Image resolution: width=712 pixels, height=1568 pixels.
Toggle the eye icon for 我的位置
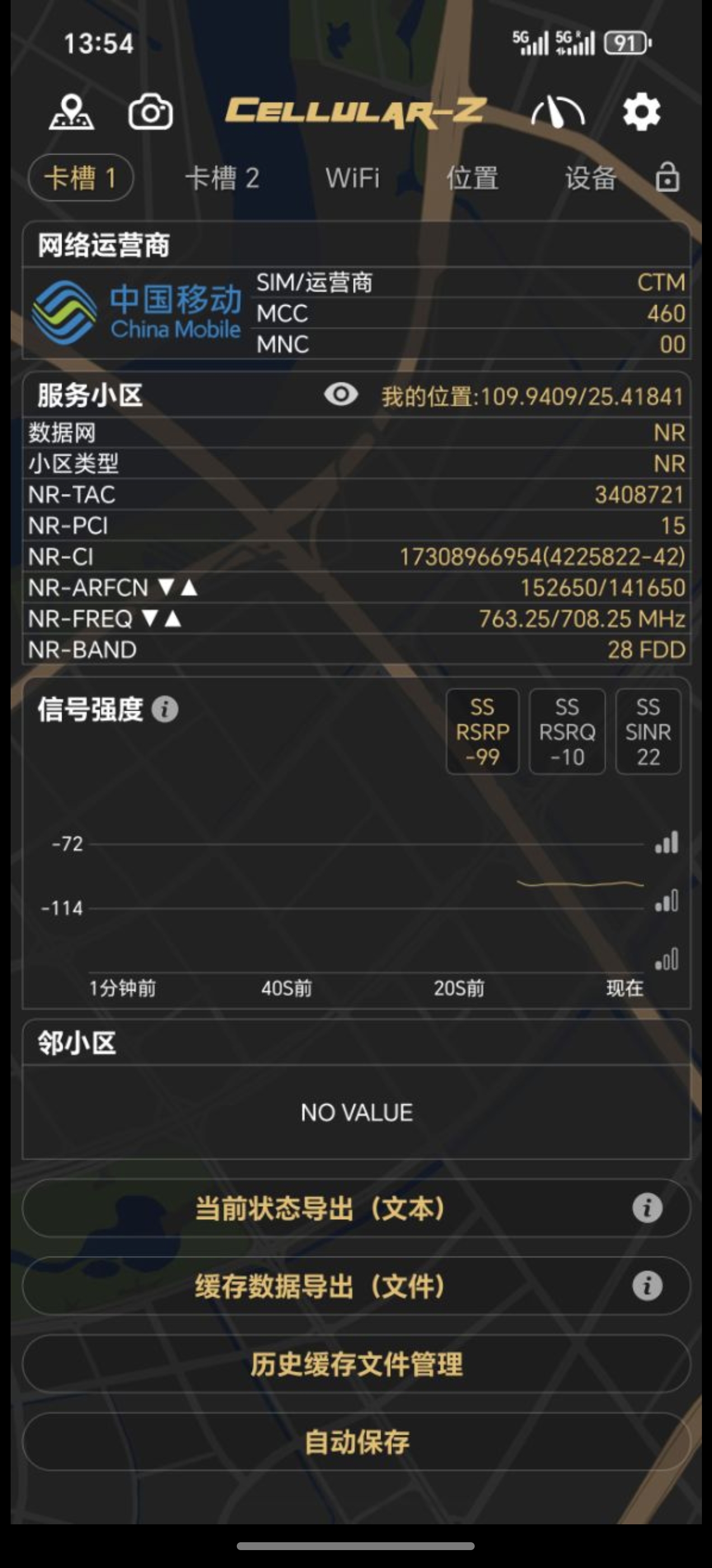(x=341, y=394)
